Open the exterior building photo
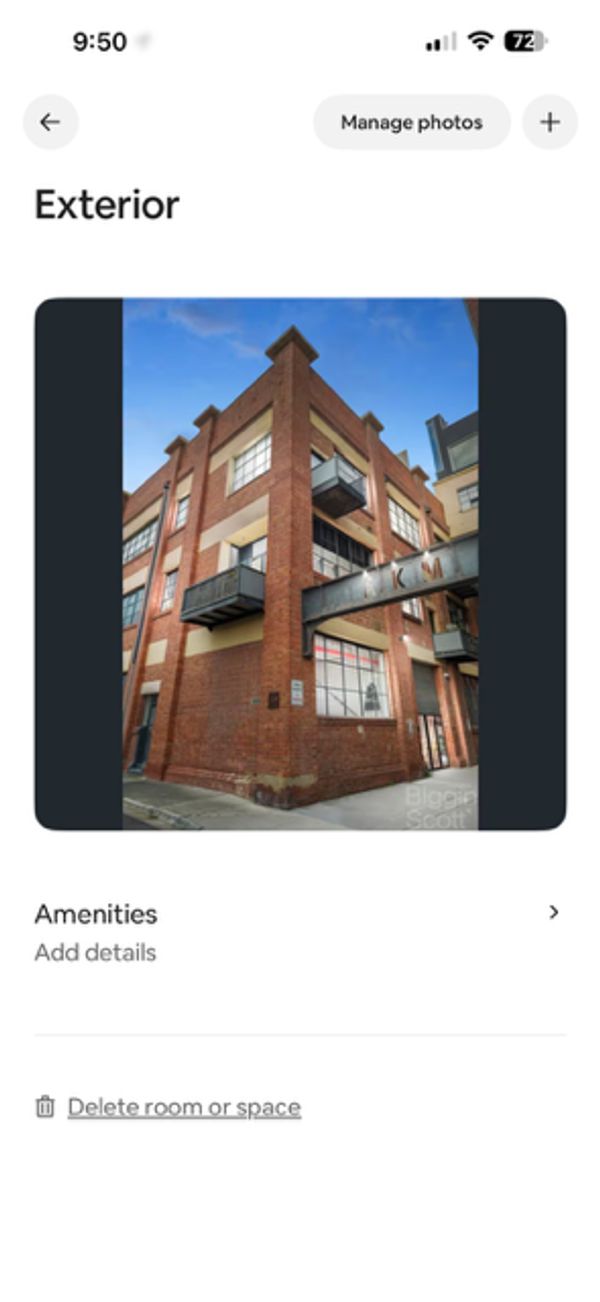600x1302 pixels. tap(300, 564)
